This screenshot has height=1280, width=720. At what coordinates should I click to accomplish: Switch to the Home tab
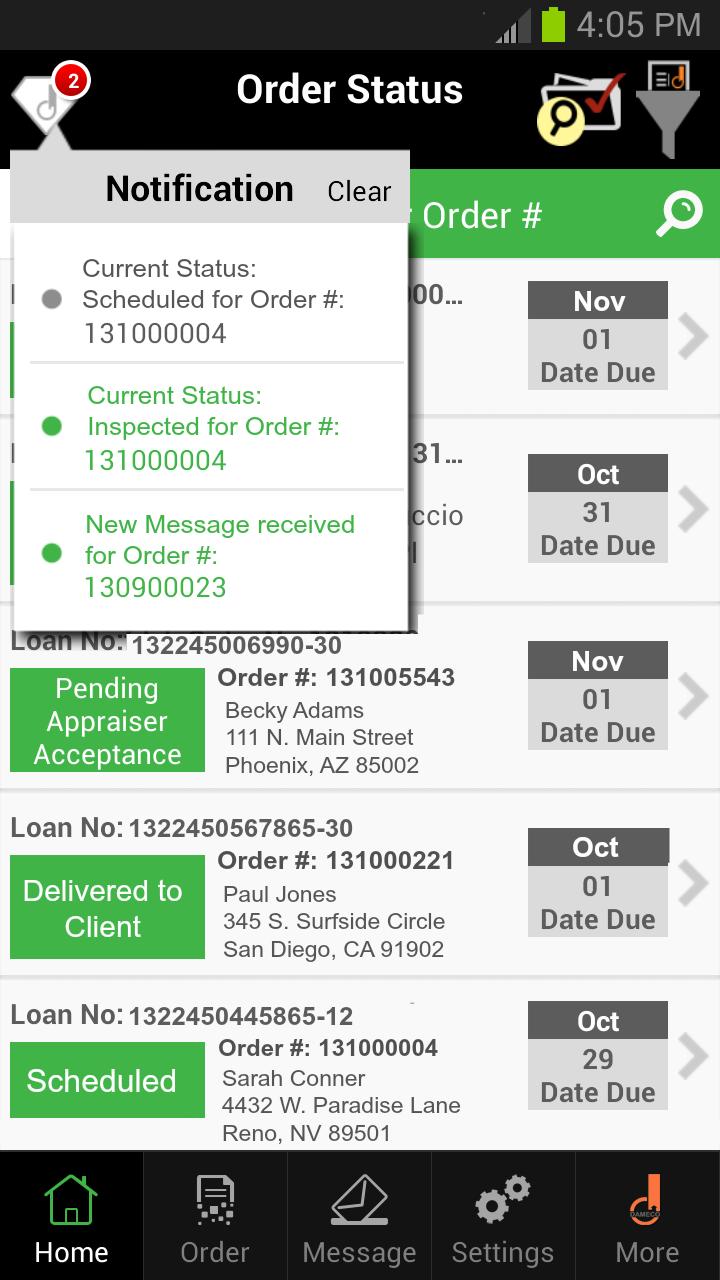[x=72, y=1216]
